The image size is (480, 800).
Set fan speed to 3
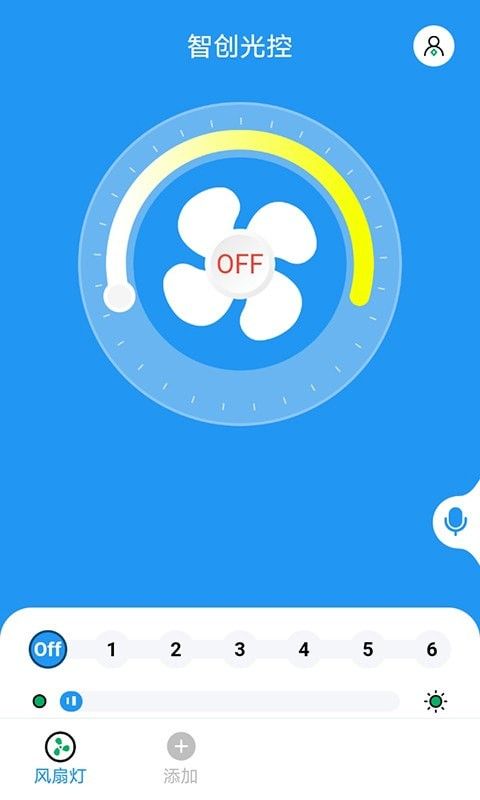pyautogui.click(x=240, y=649)
